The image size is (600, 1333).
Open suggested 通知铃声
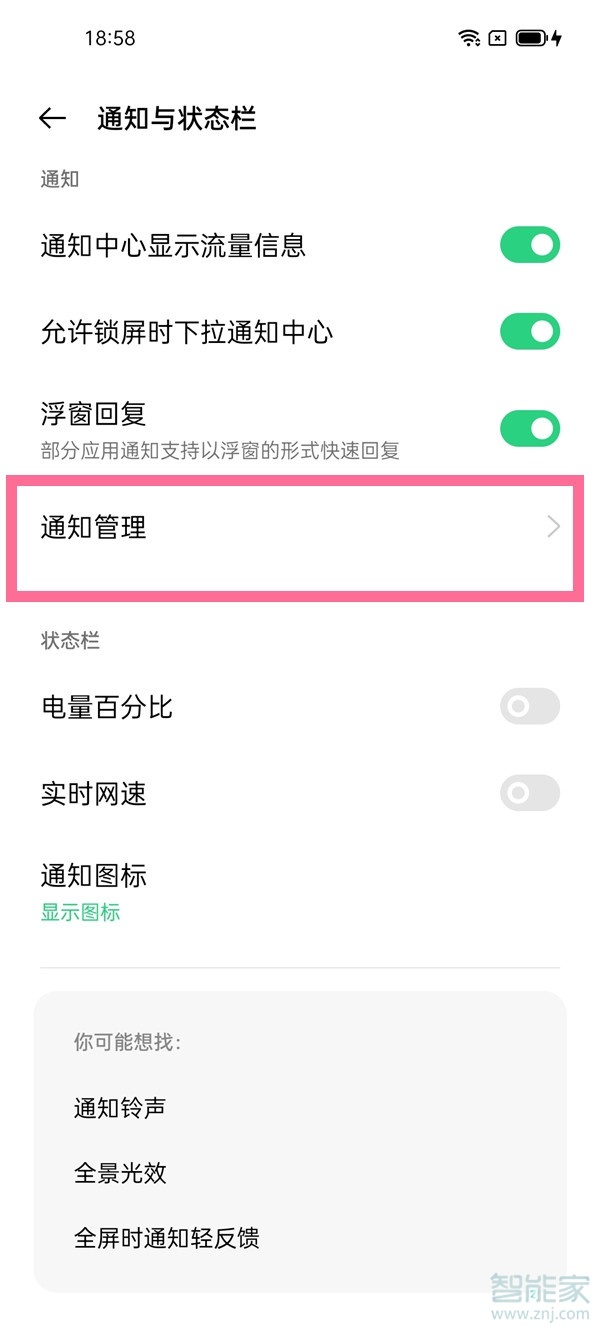(120, 1108)
